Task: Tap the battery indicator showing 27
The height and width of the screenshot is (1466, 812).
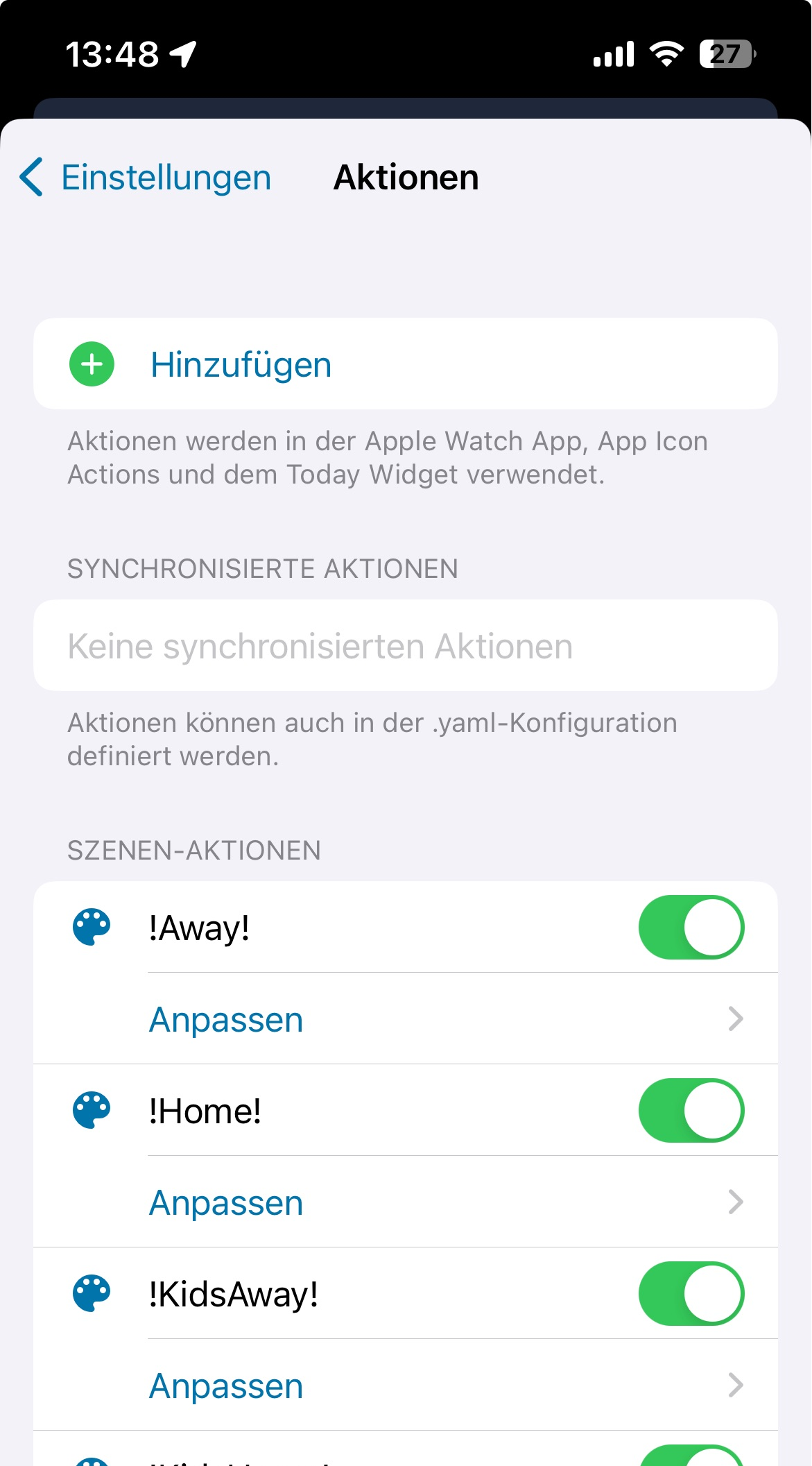Action: click(x=724, y=53)
